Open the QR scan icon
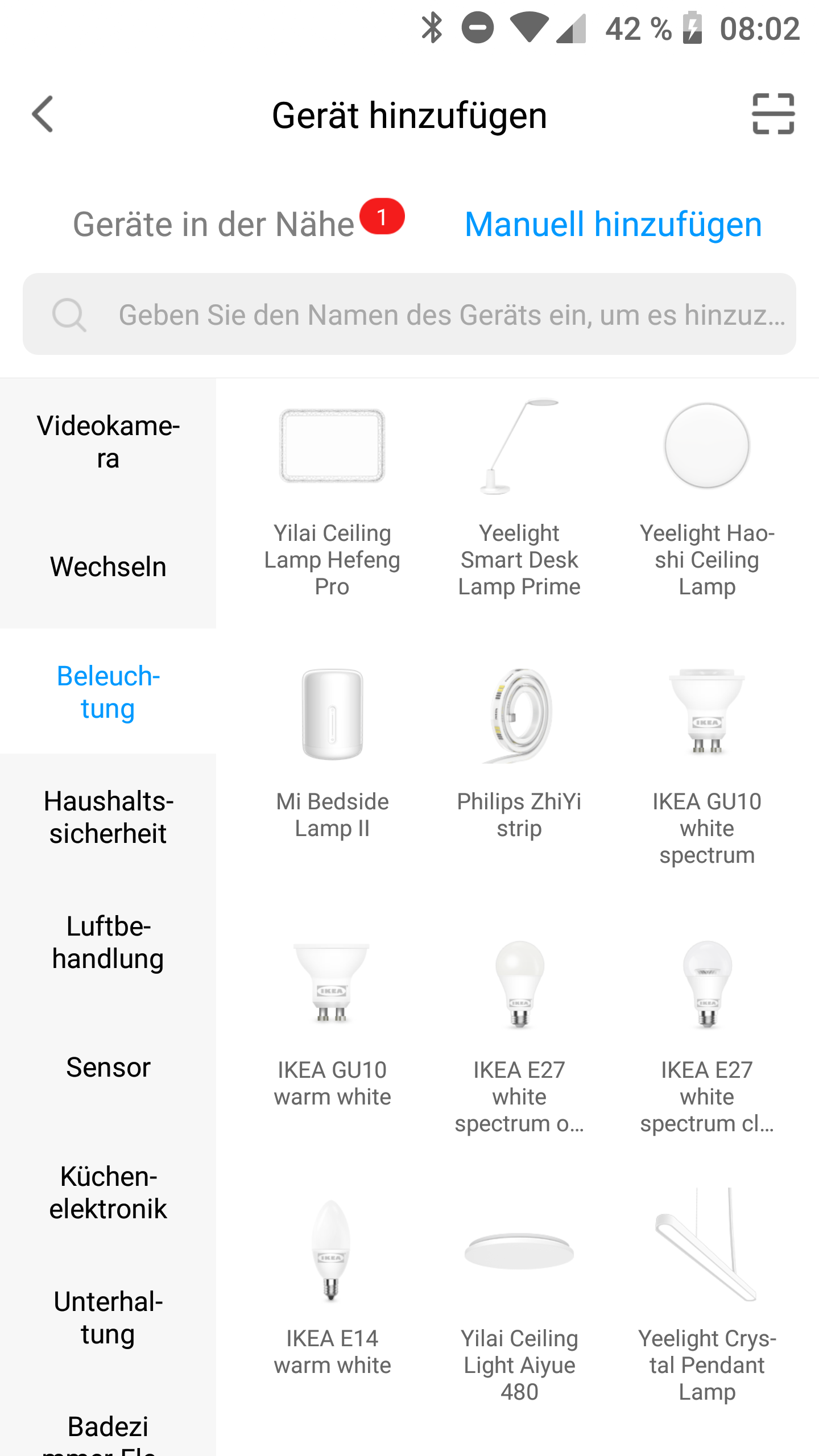 pyautogui.click(x=773, y=114)
